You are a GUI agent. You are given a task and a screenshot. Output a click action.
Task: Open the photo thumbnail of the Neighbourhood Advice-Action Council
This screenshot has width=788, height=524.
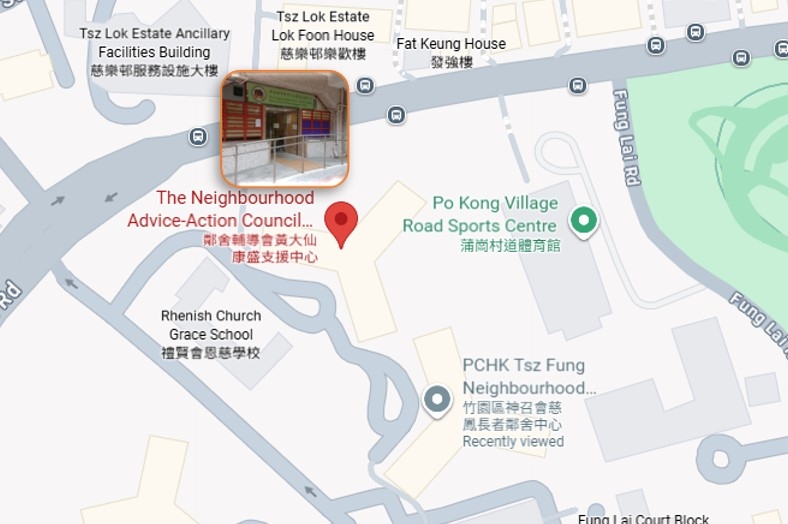pos(284,128)
